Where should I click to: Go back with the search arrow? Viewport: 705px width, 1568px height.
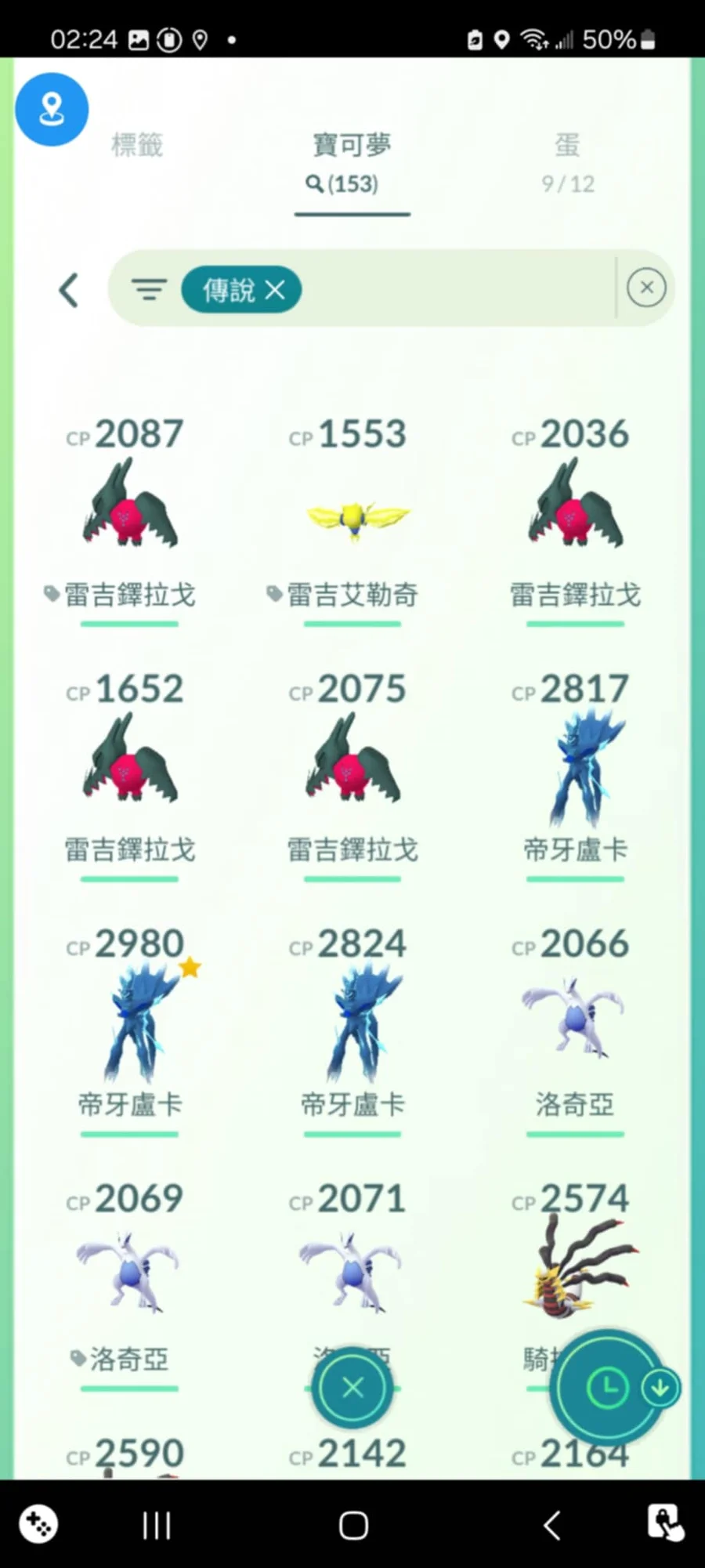[69, 291]
